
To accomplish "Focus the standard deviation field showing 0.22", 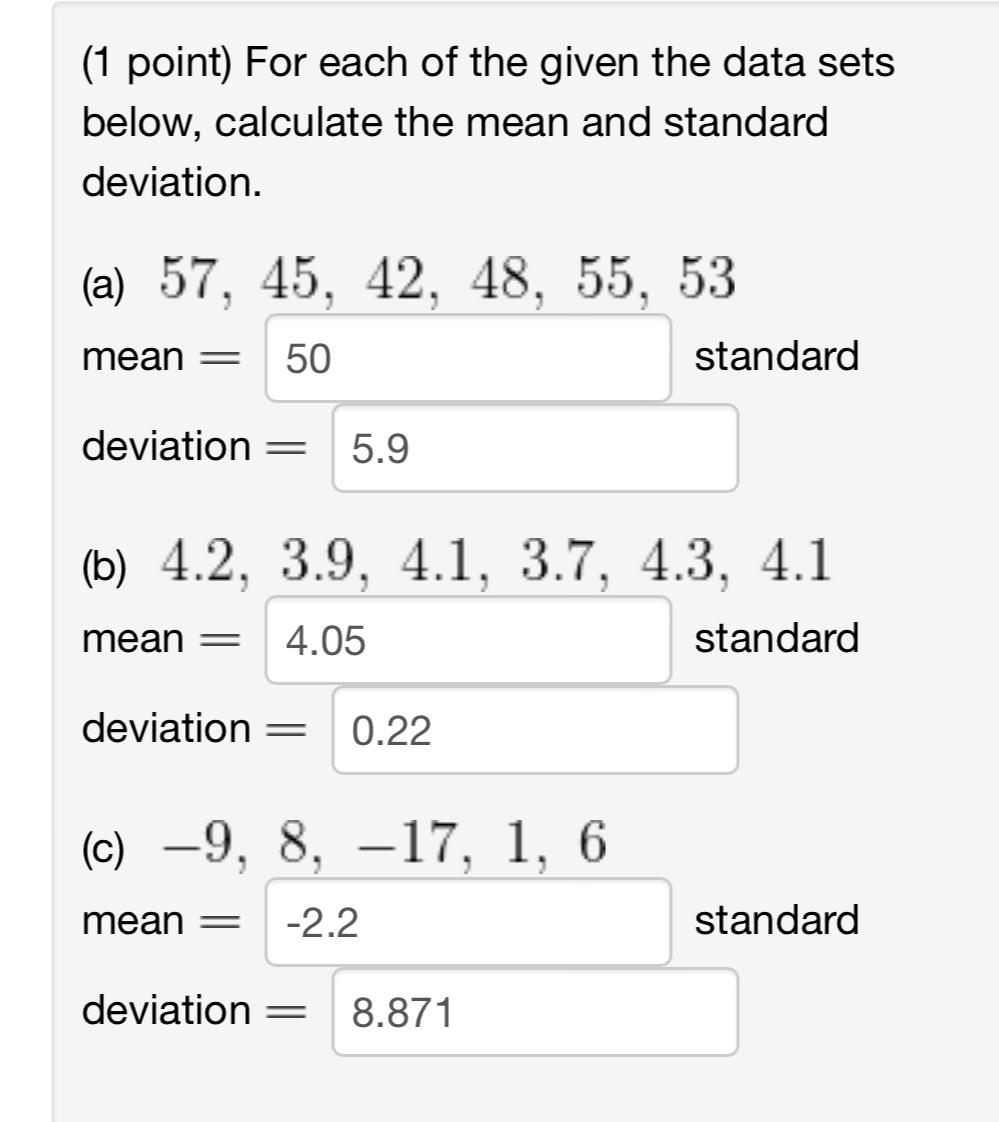I will pos(535,730).
